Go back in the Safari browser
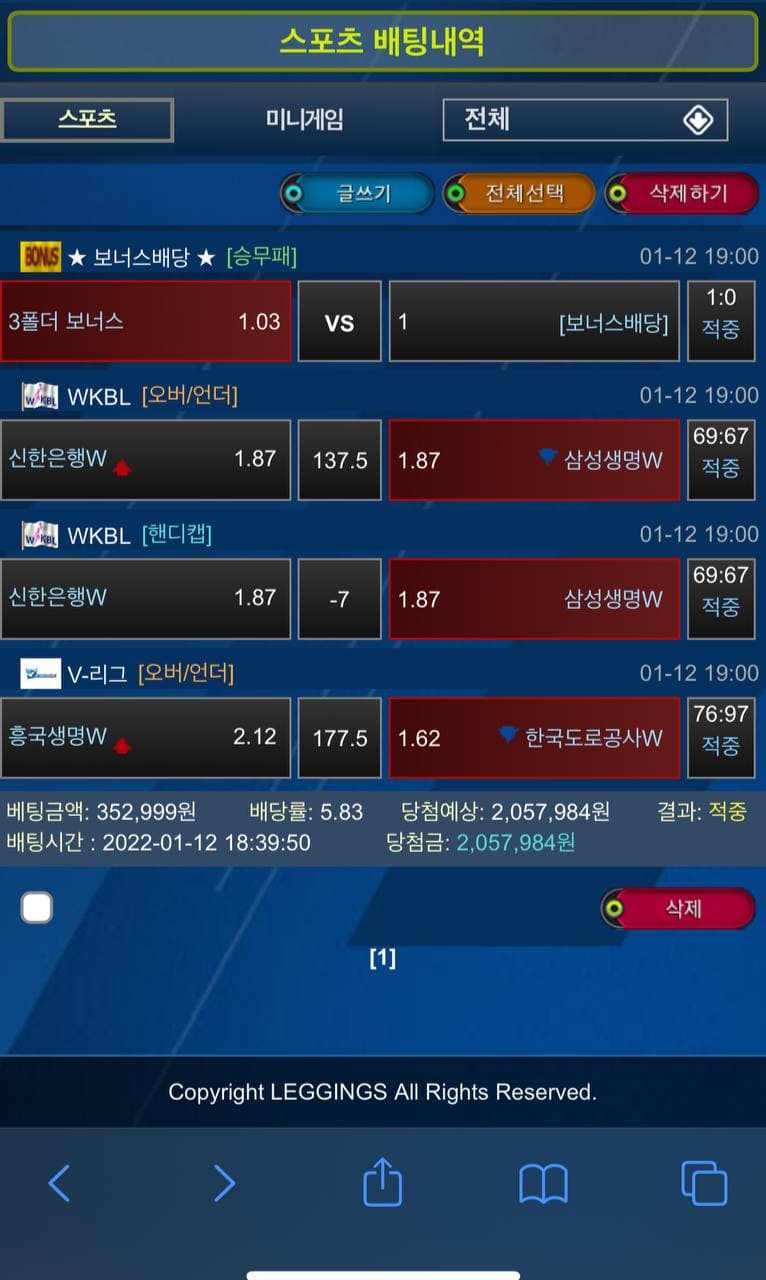The width and height of the screenshot is (766, 1280). 59,1184
